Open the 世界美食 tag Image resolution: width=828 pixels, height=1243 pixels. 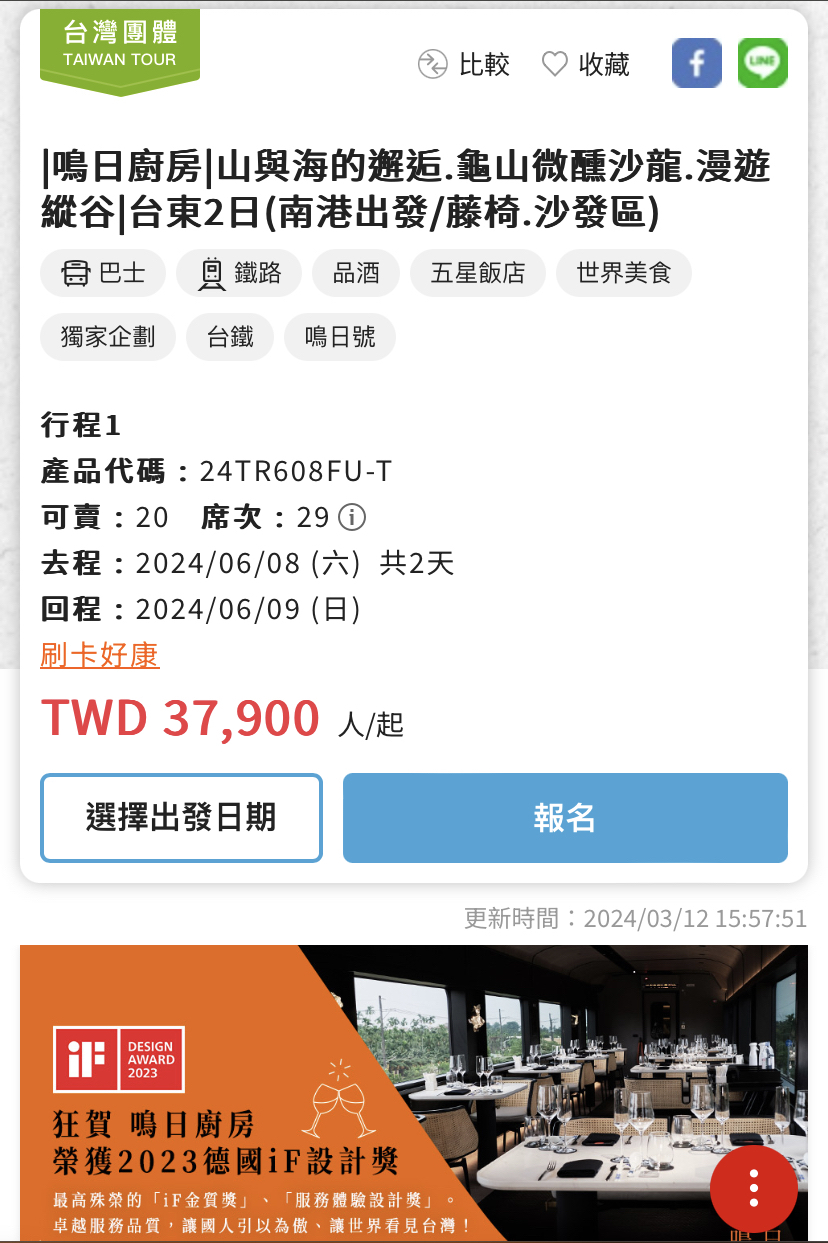(624, 273)
